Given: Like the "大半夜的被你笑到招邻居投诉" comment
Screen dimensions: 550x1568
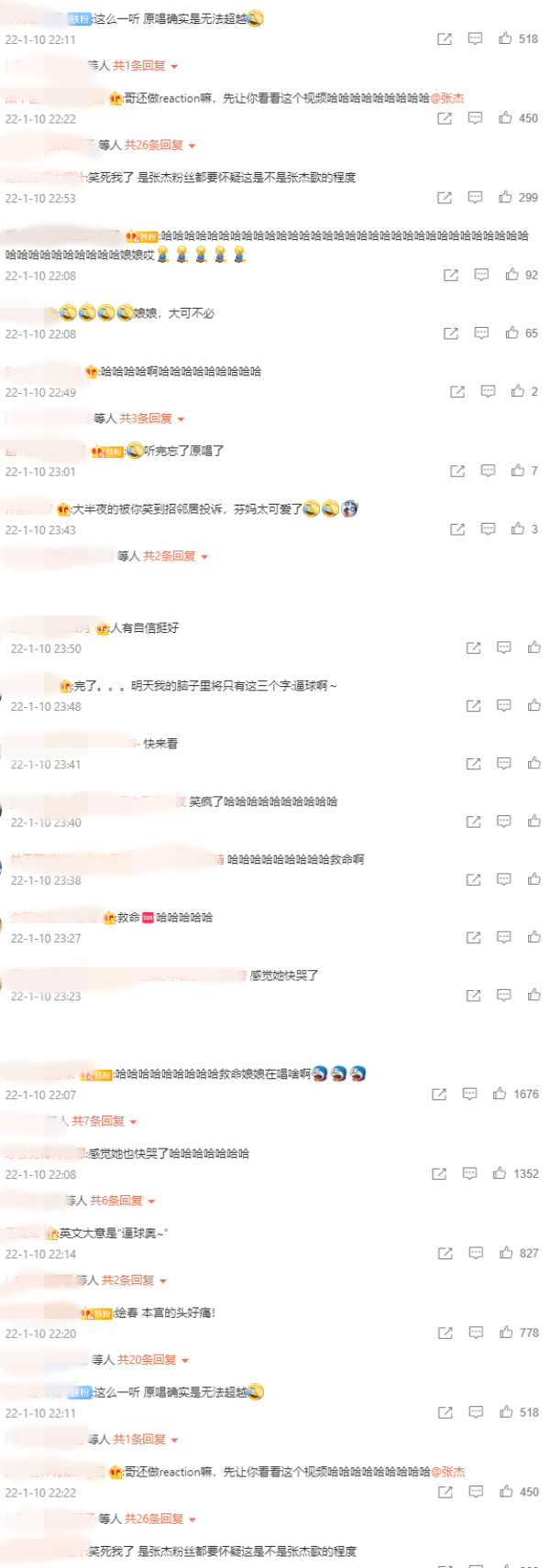Looking at the screenshot, I should pyautogui.click(x=518, y=528).
